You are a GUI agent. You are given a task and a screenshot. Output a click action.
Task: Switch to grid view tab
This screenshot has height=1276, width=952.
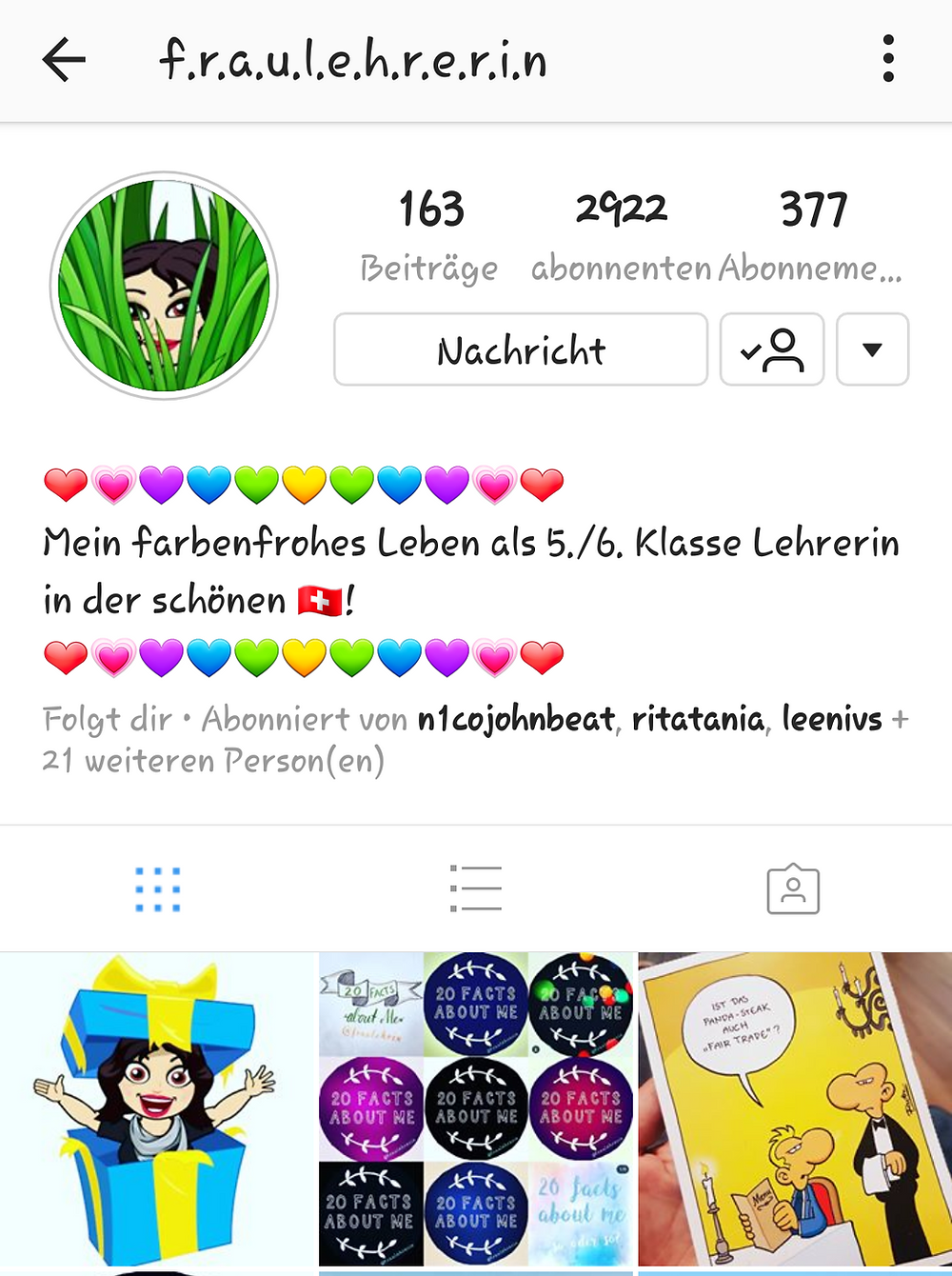pos(158,889)
